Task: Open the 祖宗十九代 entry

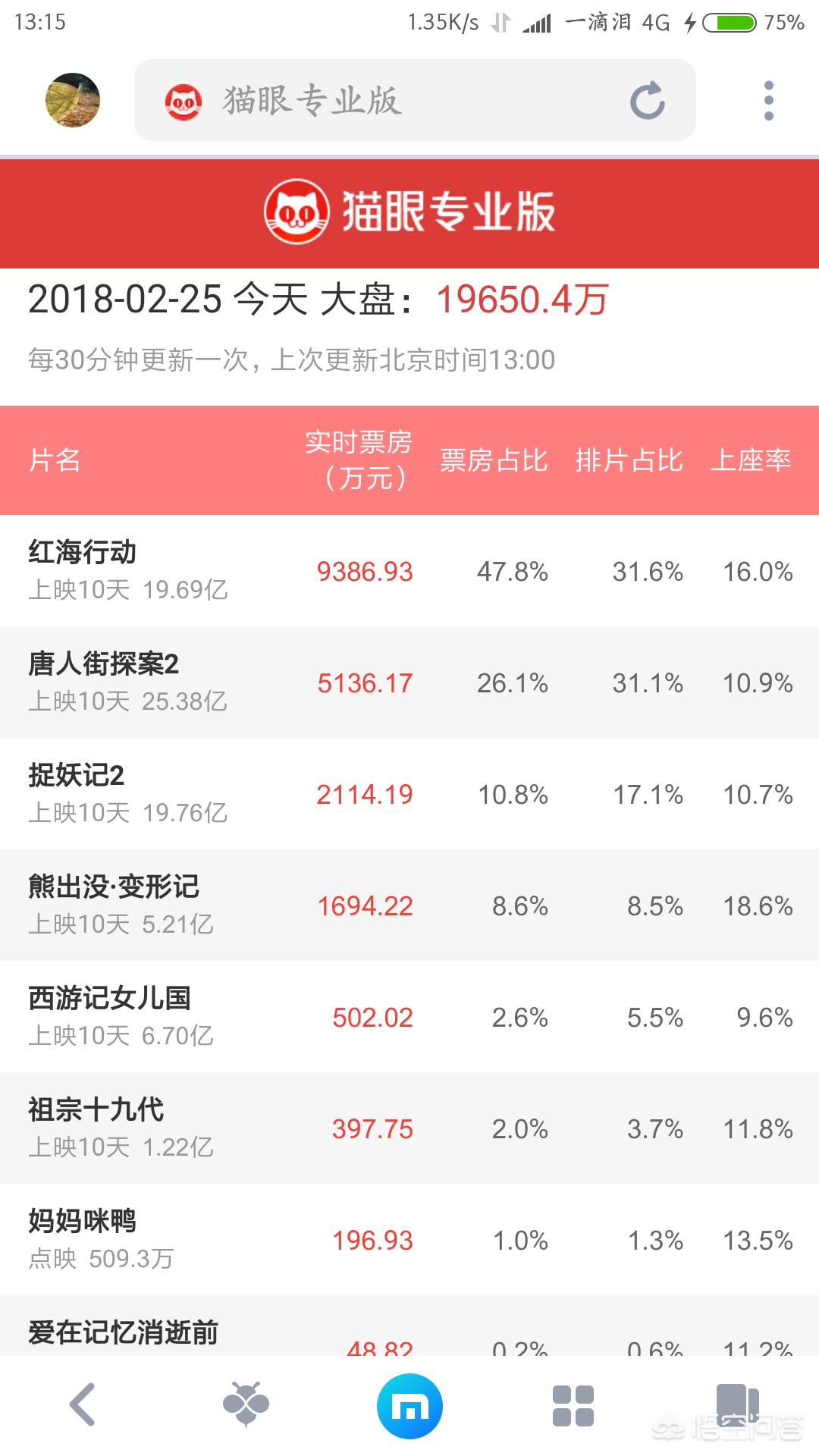Action: point(409,1128)
